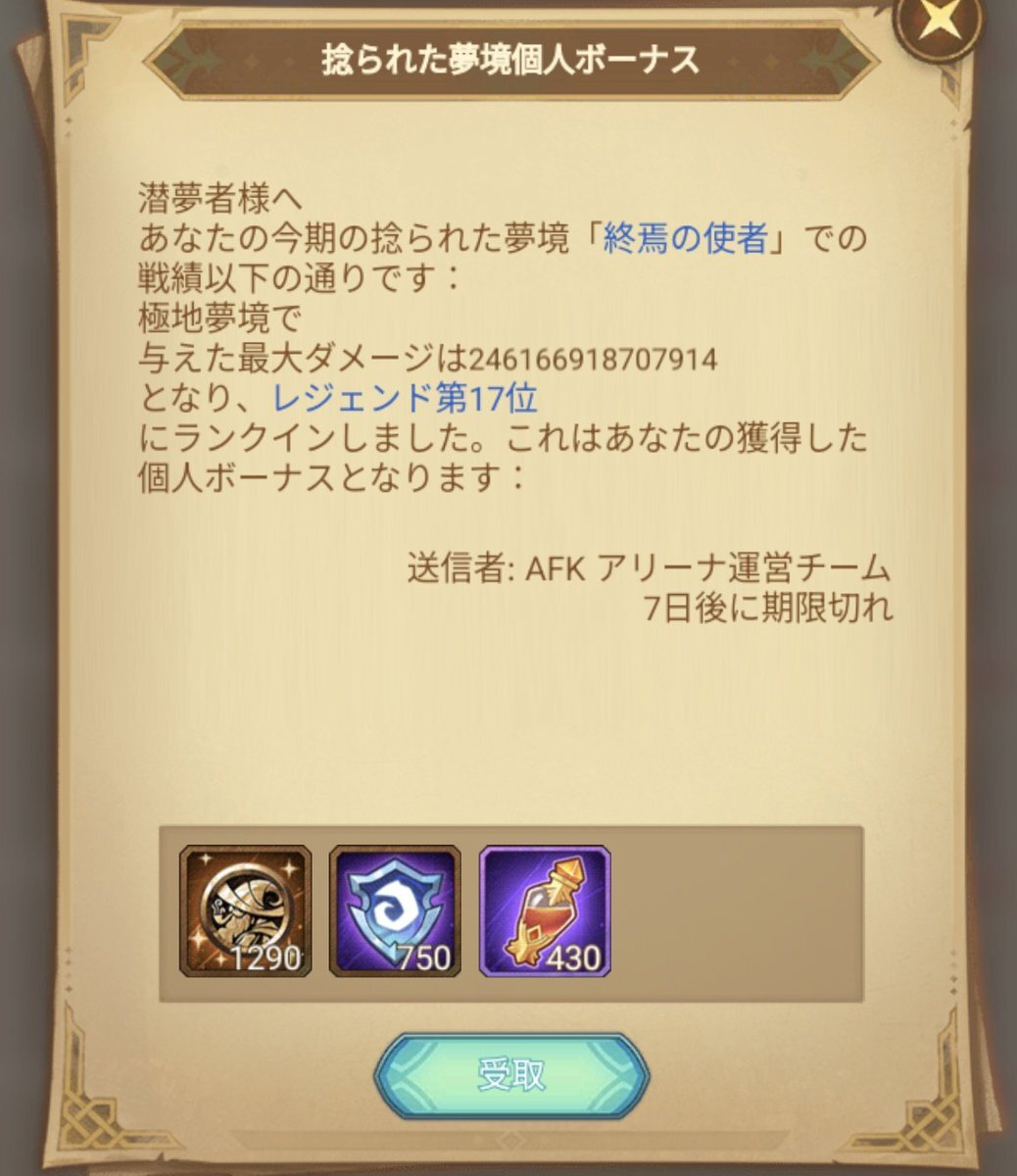Inspect the blue shield reward of 750

coord(395,912)
